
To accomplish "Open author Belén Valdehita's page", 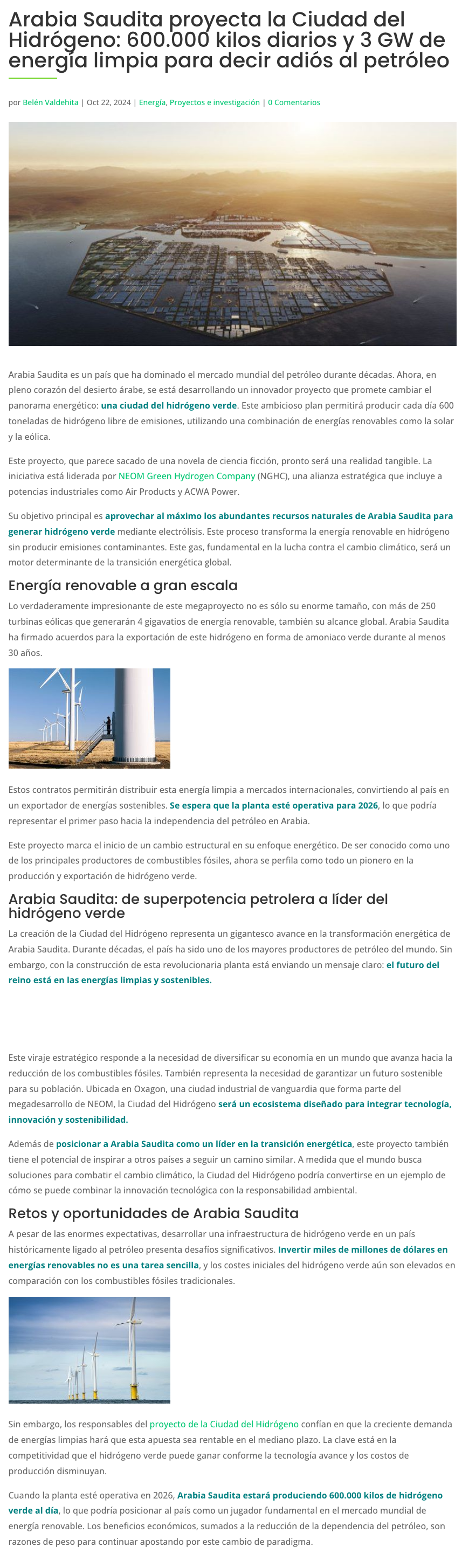I will [x=50, y=102].
